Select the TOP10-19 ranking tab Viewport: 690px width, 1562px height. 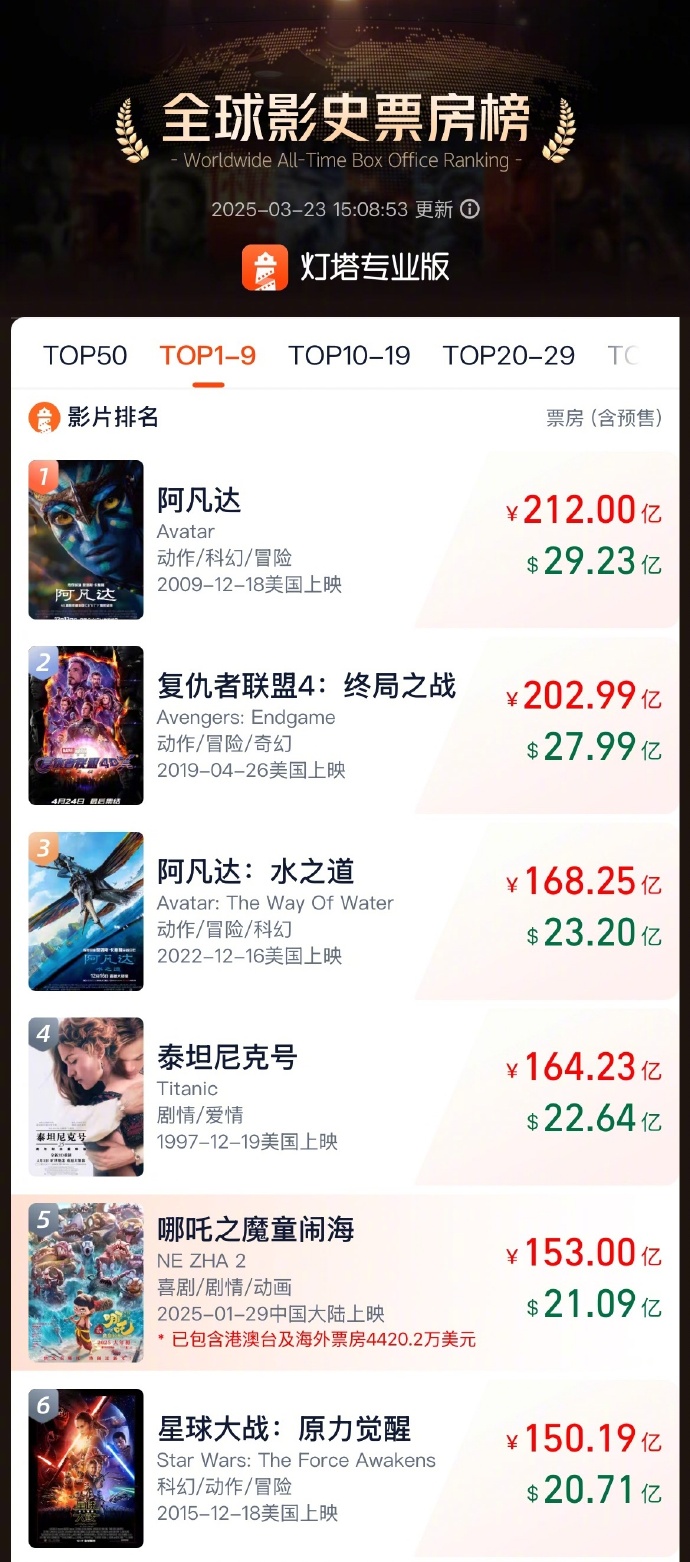349,356
